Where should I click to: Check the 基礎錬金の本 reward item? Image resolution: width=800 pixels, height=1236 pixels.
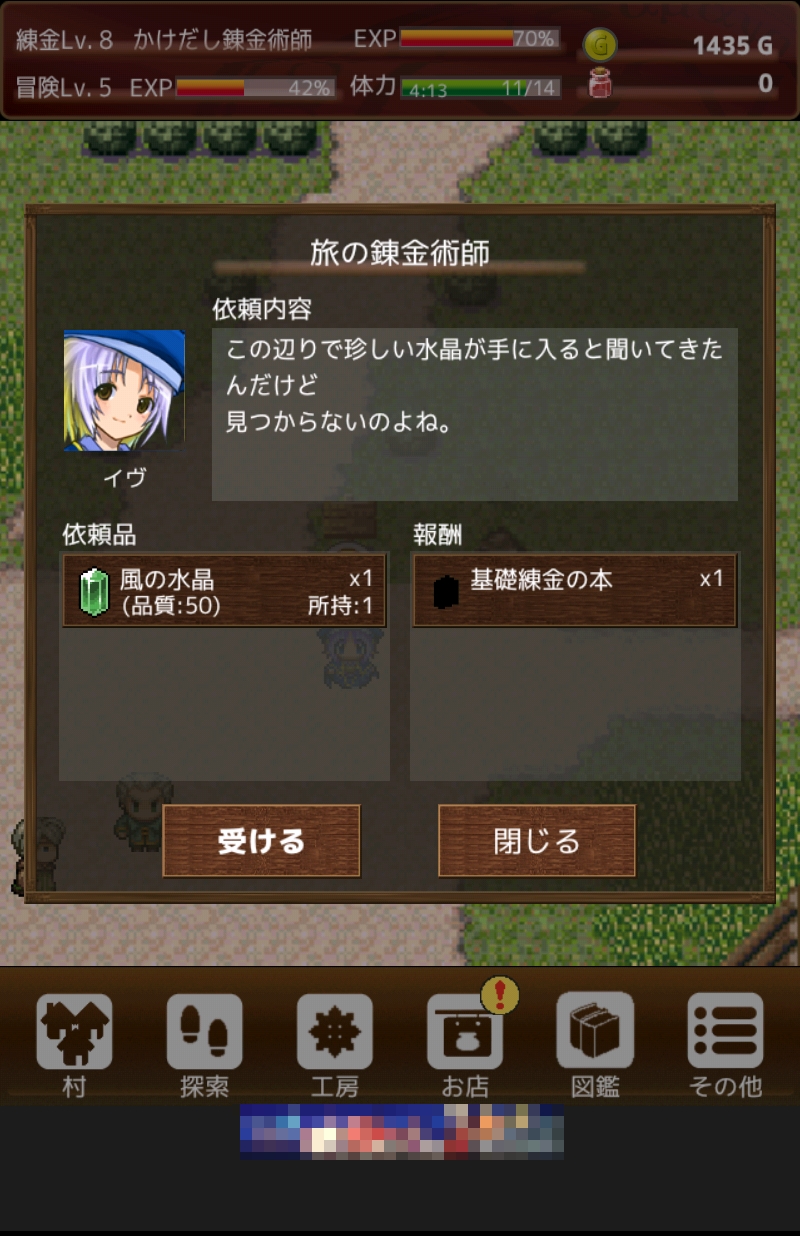tap(574, 591)
